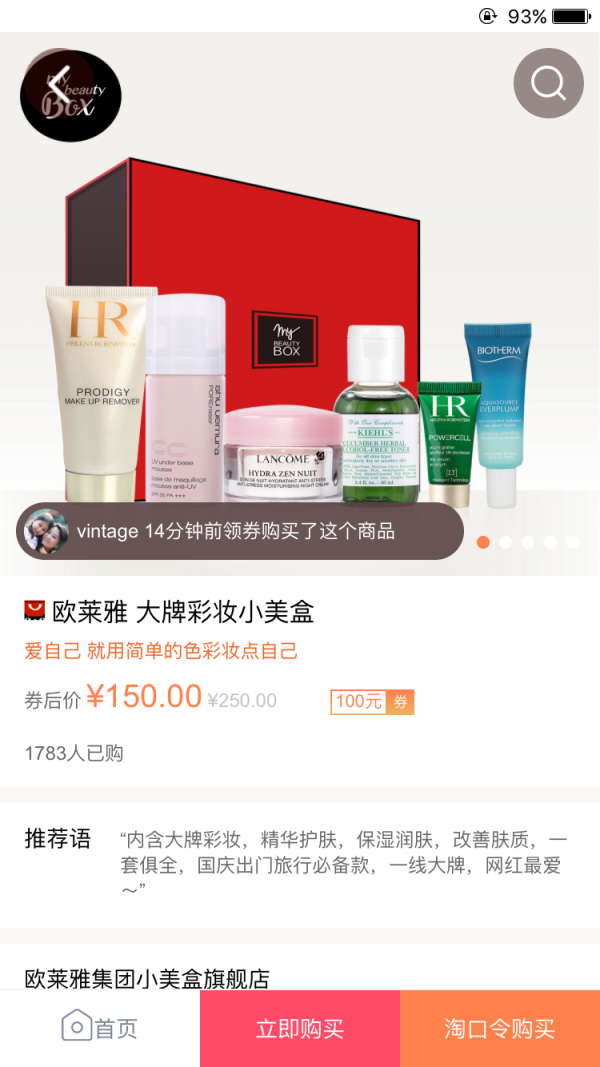Claim the 100元 coupon
The height and width of the screenshot is (1067, 600).
click(x=372, y=702)
